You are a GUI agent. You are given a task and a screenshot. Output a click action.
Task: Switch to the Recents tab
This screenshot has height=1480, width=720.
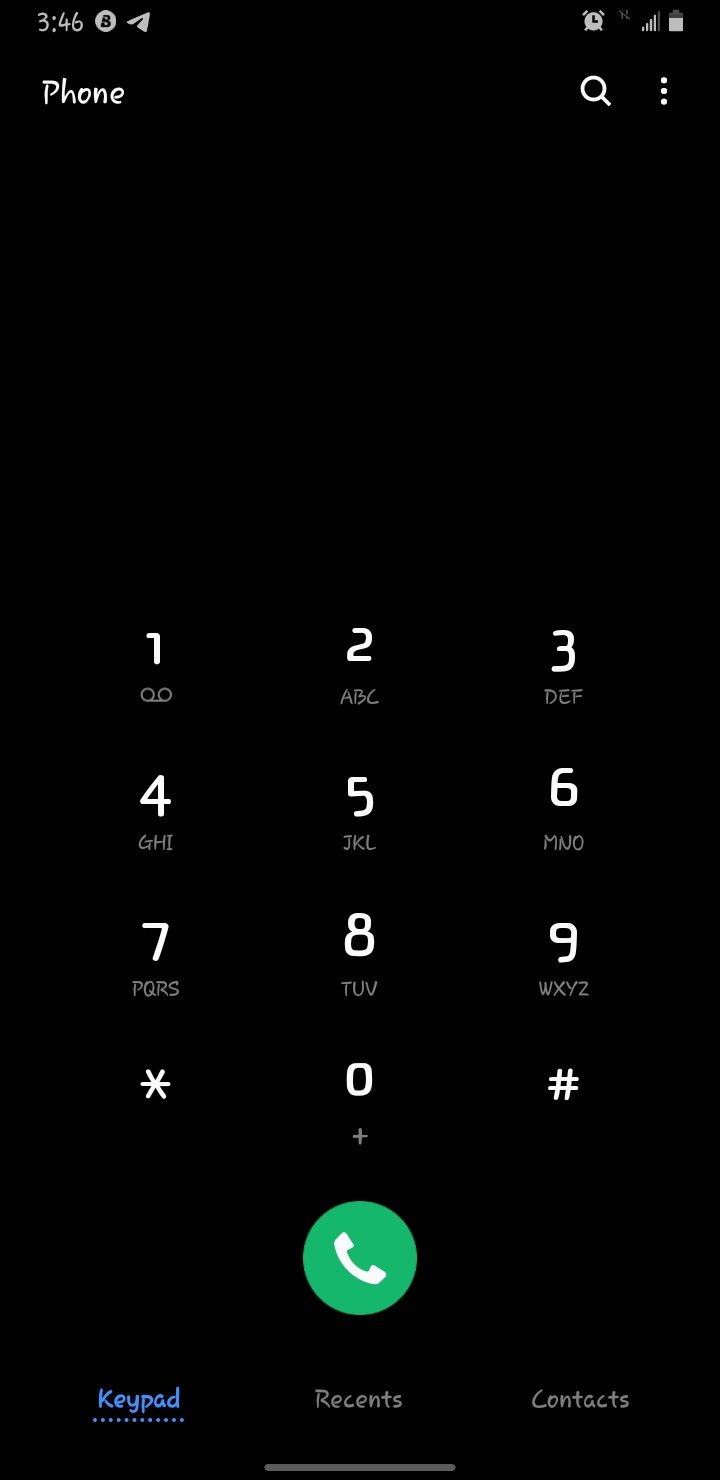pyautogui.click(x=359, y=1400)
